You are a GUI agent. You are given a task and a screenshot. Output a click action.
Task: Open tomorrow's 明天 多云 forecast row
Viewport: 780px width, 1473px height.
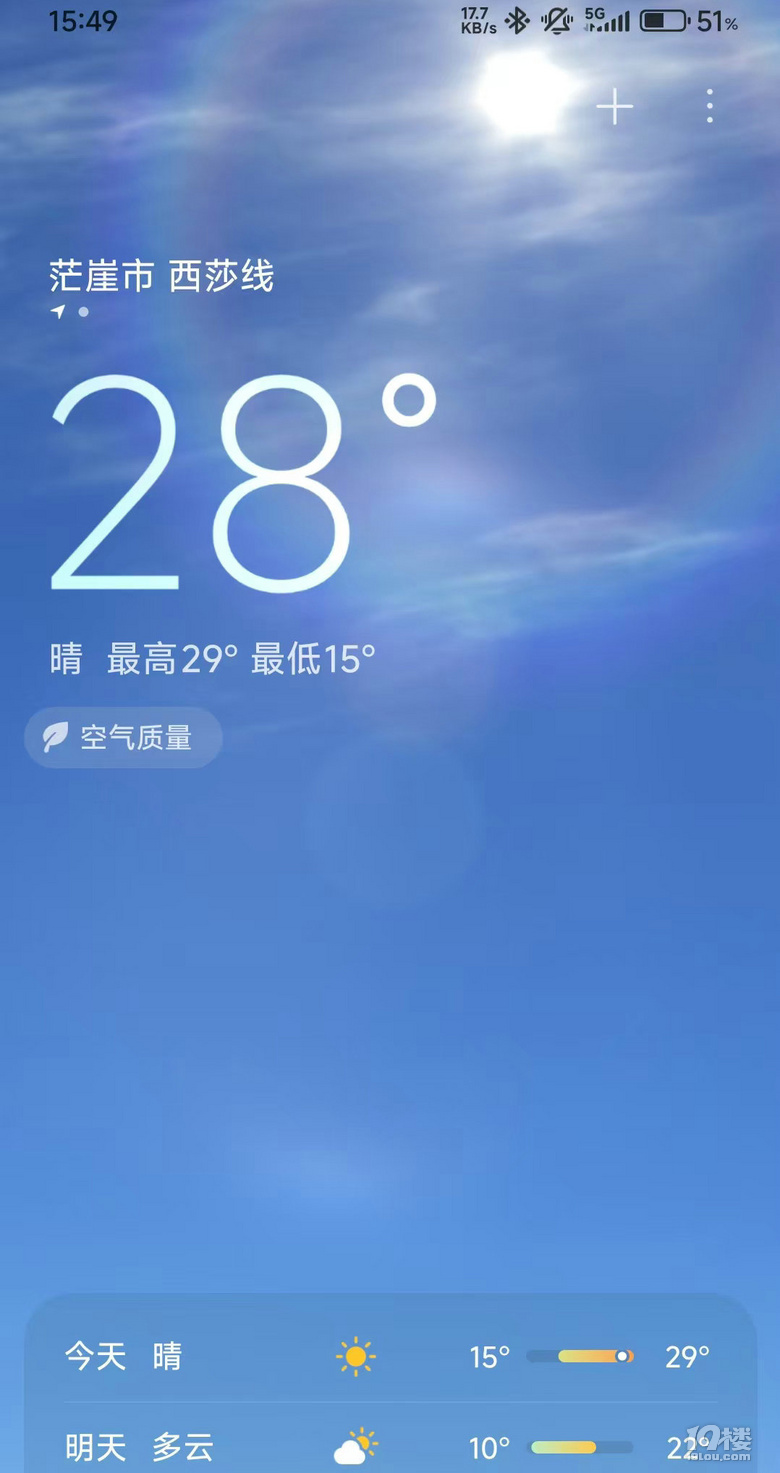click(389, 1446)
